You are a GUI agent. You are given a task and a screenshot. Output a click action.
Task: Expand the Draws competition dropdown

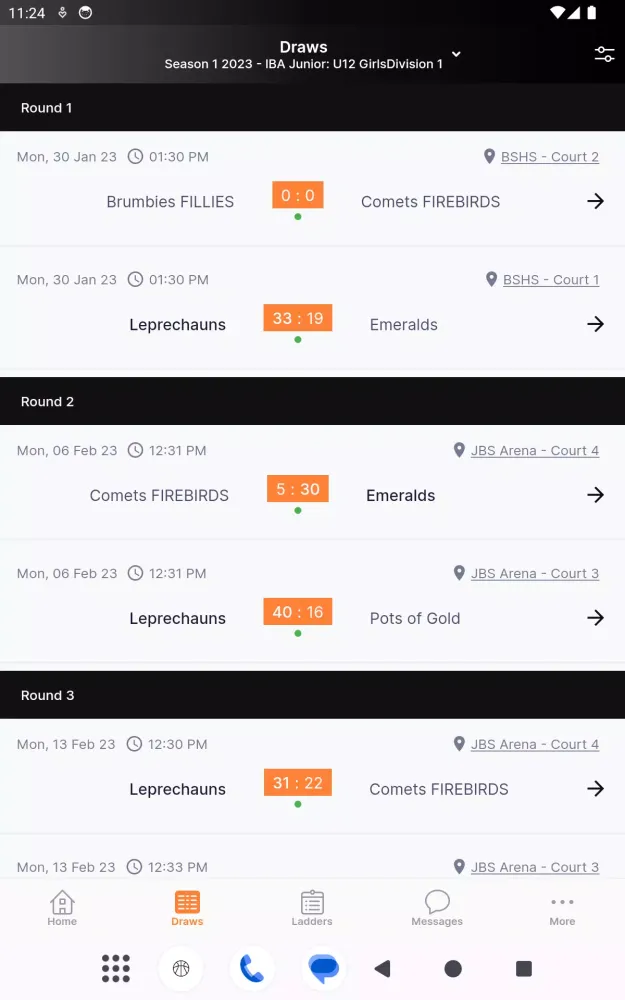click(456, 55)
